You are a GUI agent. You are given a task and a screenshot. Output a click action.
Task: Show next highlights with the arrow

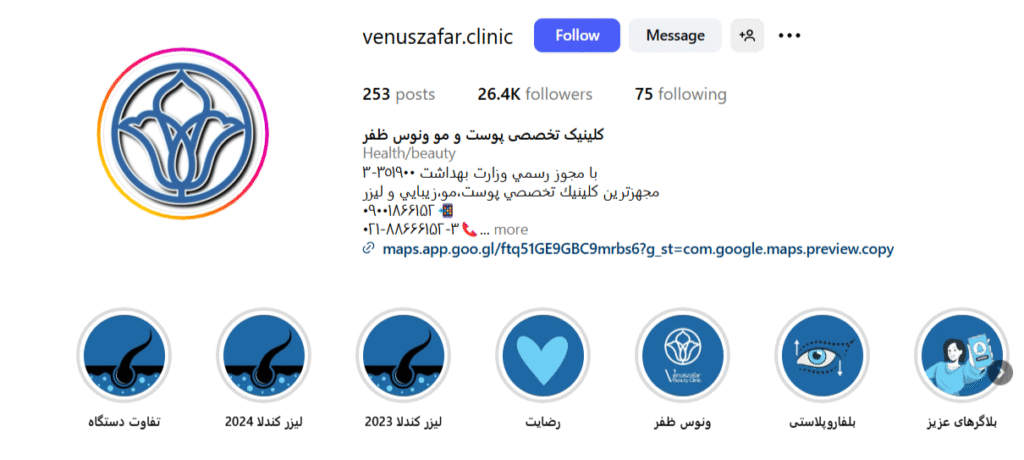(x=1002, y=371)
